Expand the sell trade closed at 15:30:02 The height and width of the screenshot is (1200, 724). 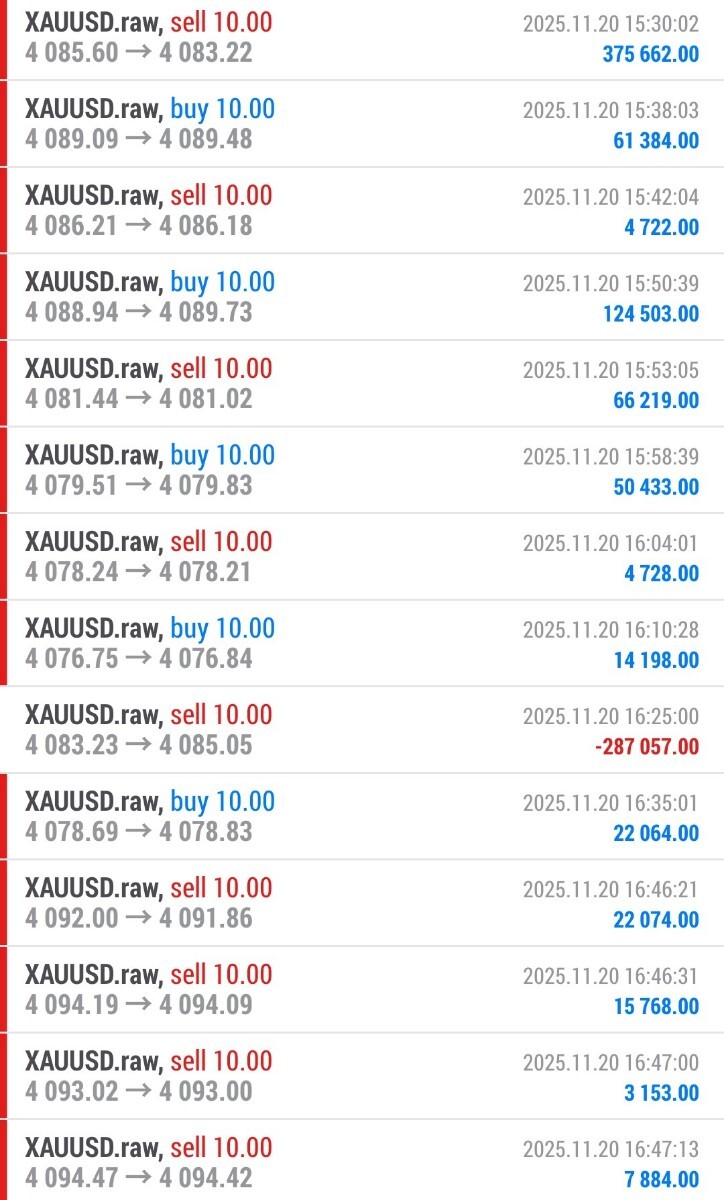(x=362, y=38)
